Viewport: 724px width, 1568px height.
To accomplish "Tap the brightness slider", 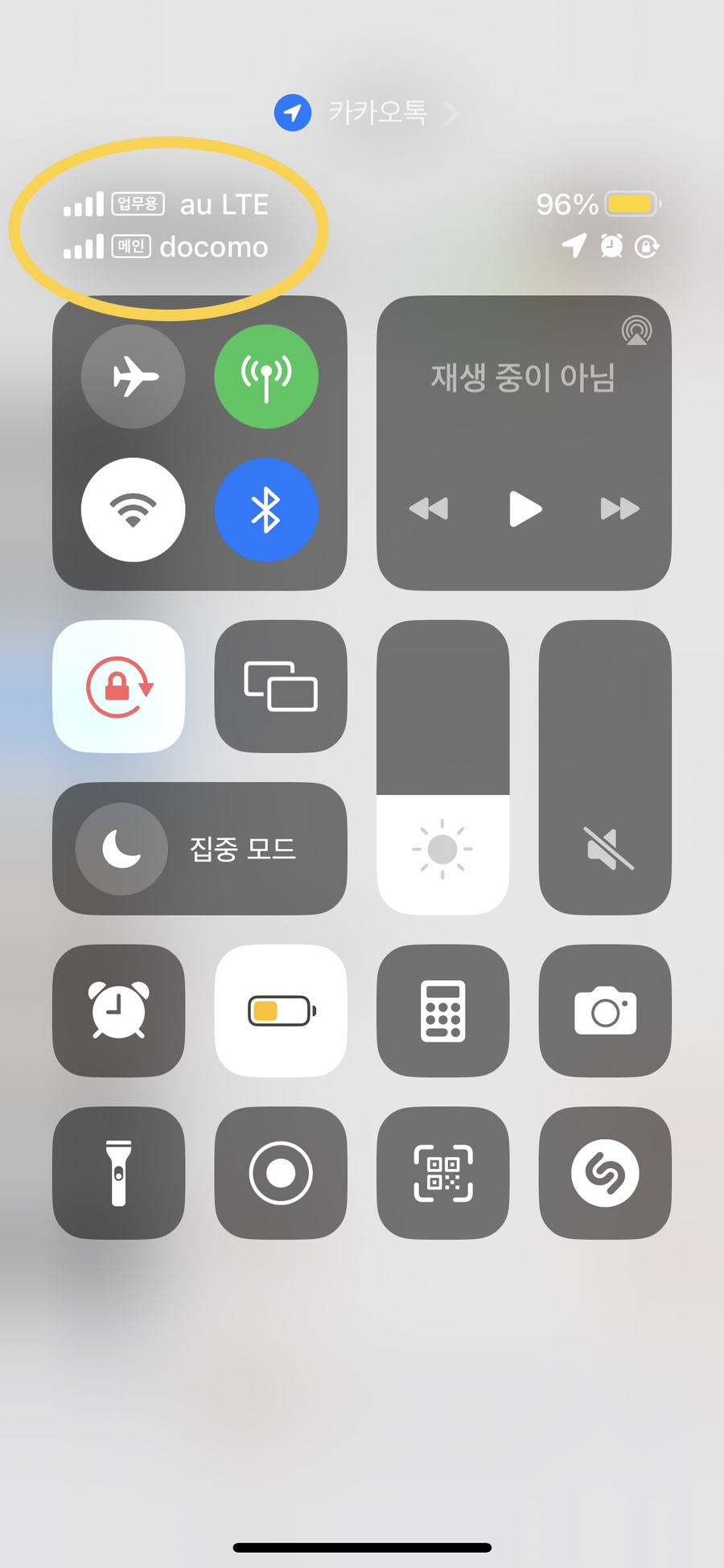I will coord(443,768).
